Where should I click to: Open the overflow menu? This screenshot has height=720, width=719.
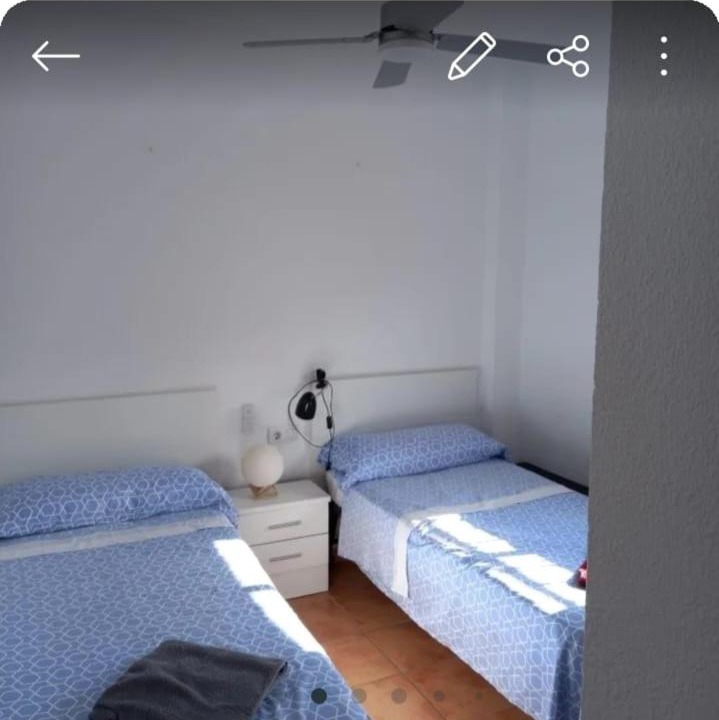(663, 56)
